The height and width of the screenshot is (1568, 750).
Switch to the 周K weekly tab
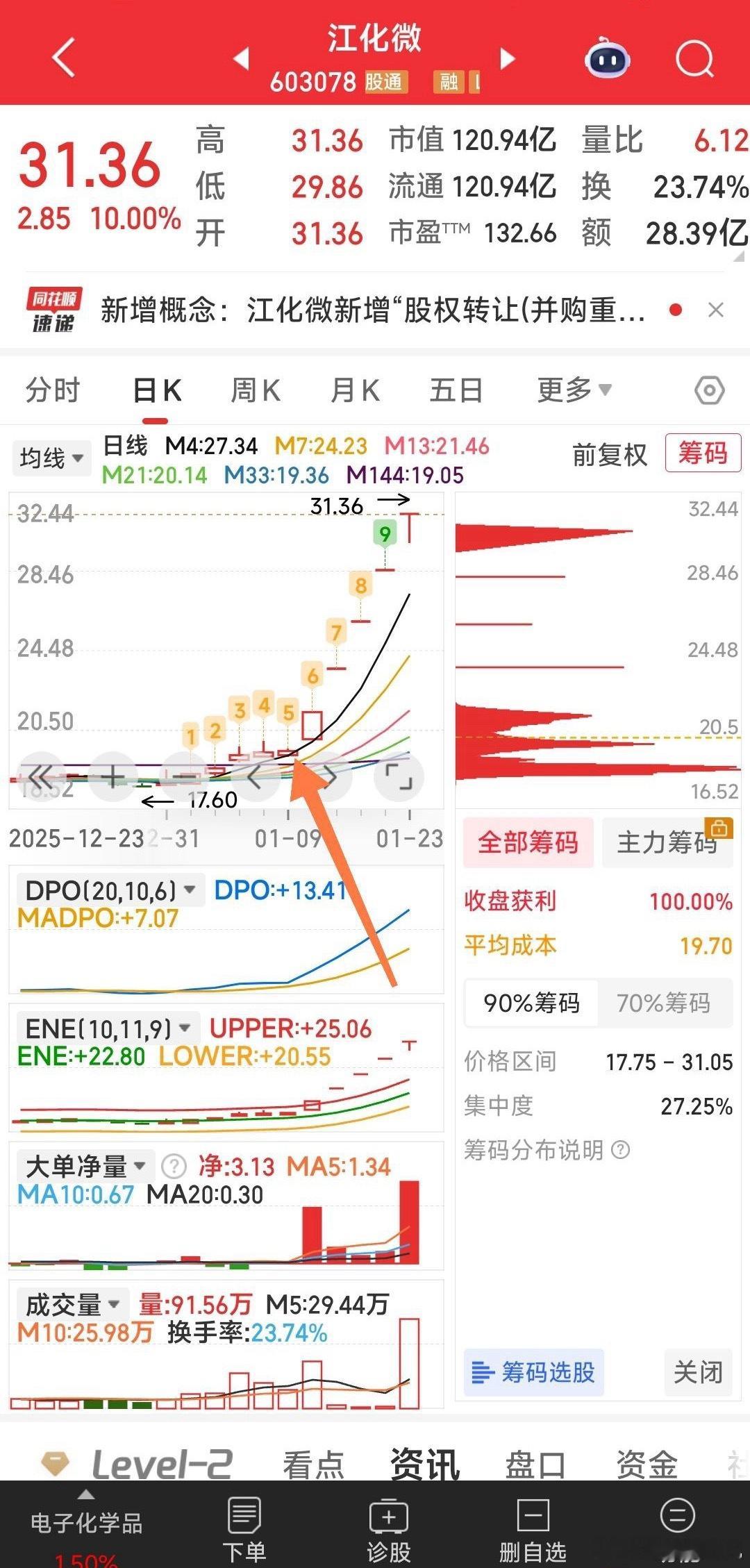click(256, 390)
